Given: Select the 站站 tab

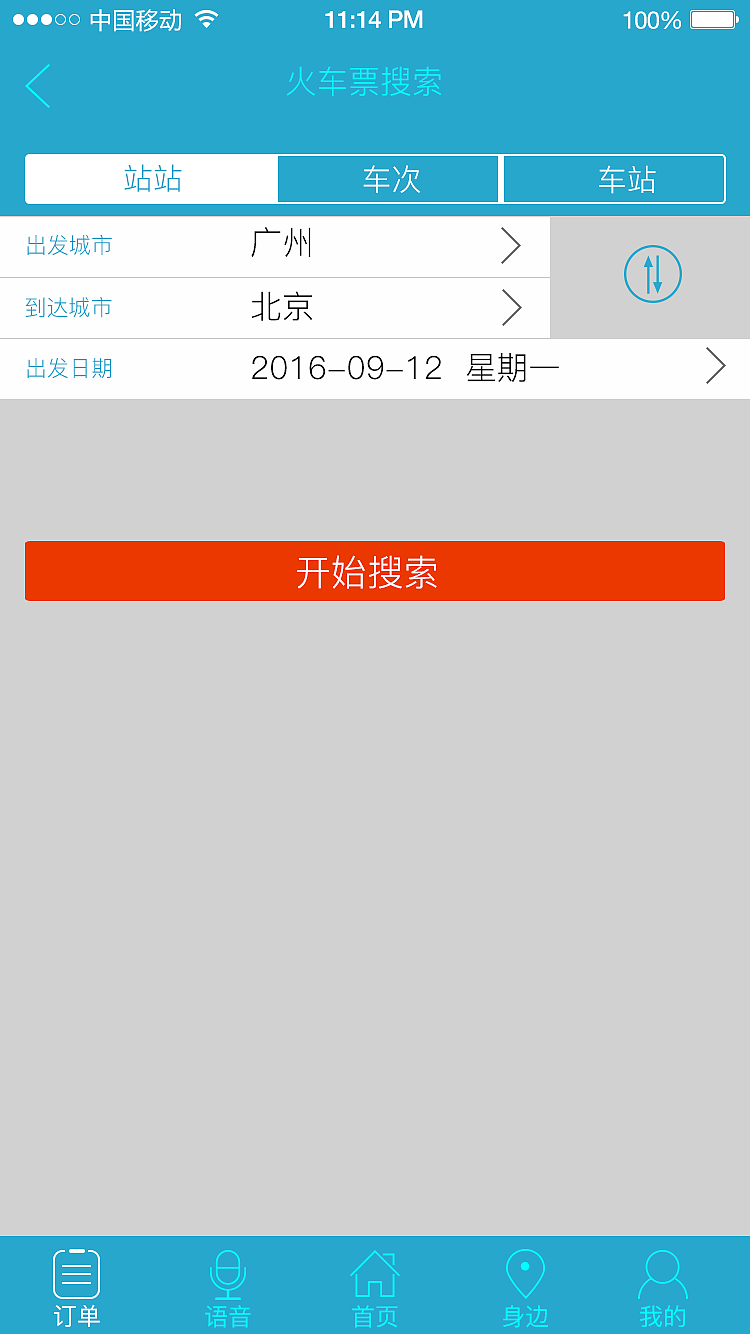Looking at the screenshot, I should (151, 178).
